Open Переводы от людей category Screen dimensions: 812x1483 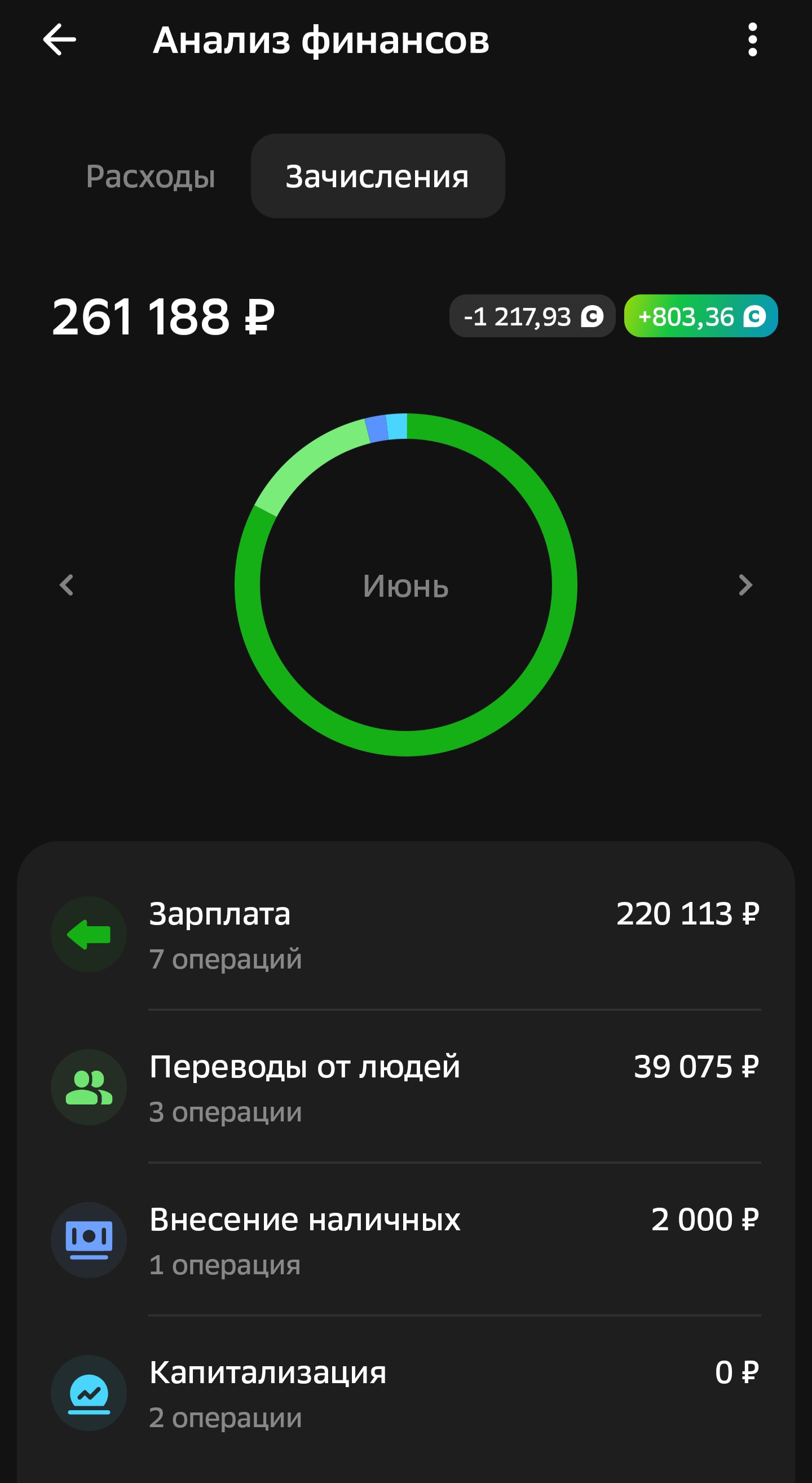(405, 1087)
